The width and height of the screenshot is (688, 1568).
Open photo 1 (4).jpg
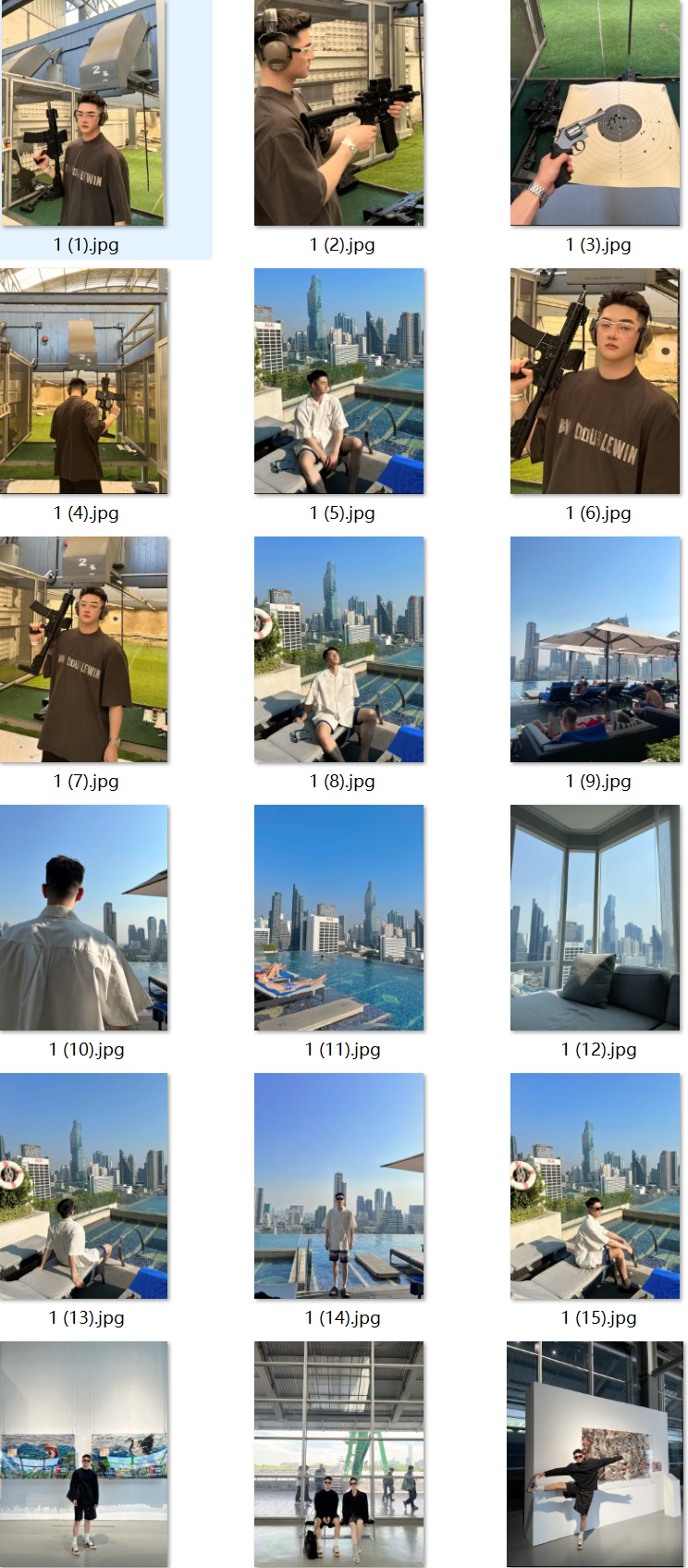pos(84,381)
